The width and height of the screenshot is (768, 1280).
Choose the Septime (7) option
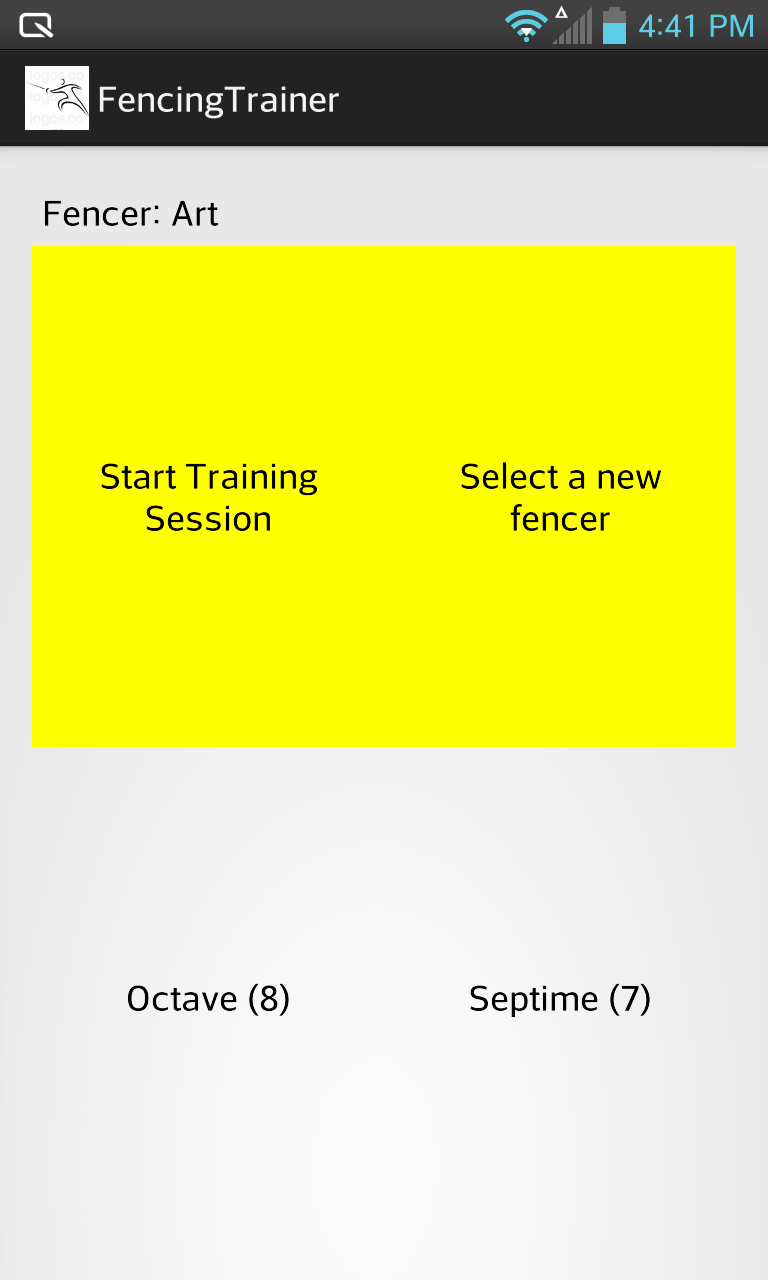560,998
